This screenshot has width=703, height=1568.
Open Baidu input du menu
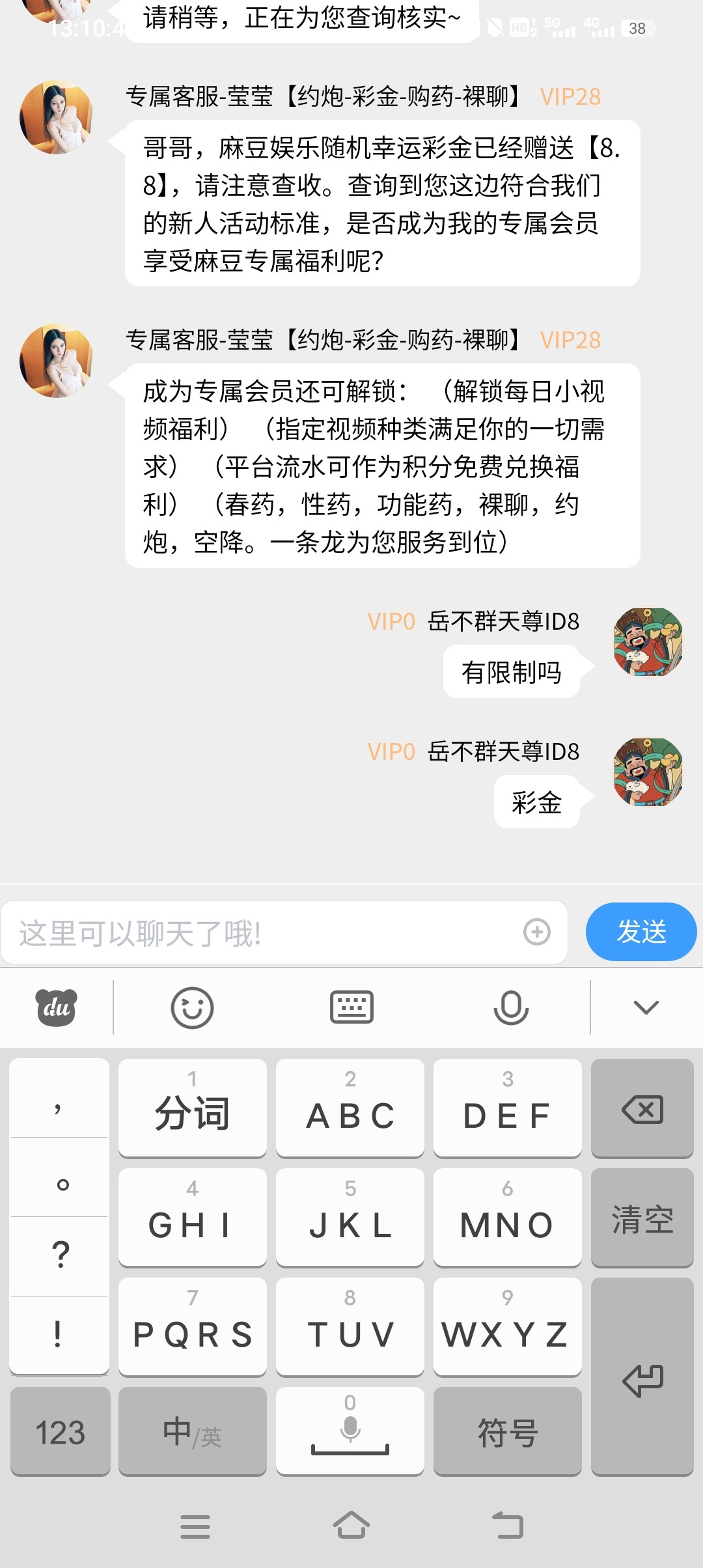pyautogui.click(x=56, y=1008)
